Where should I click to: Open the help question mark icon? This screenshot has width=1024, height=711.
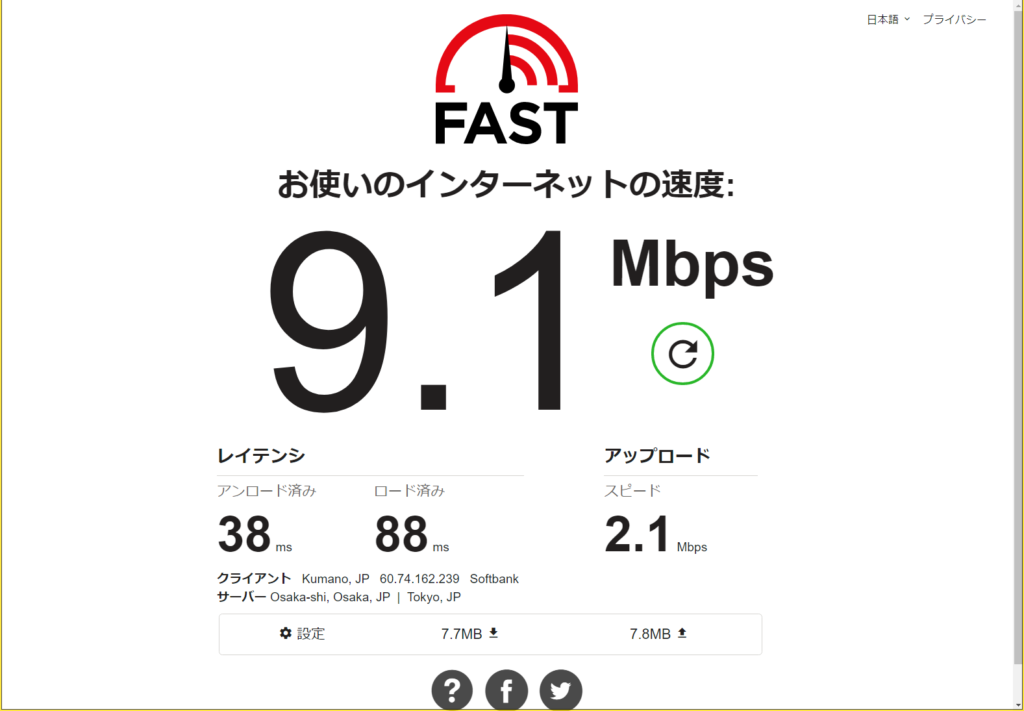452,689
